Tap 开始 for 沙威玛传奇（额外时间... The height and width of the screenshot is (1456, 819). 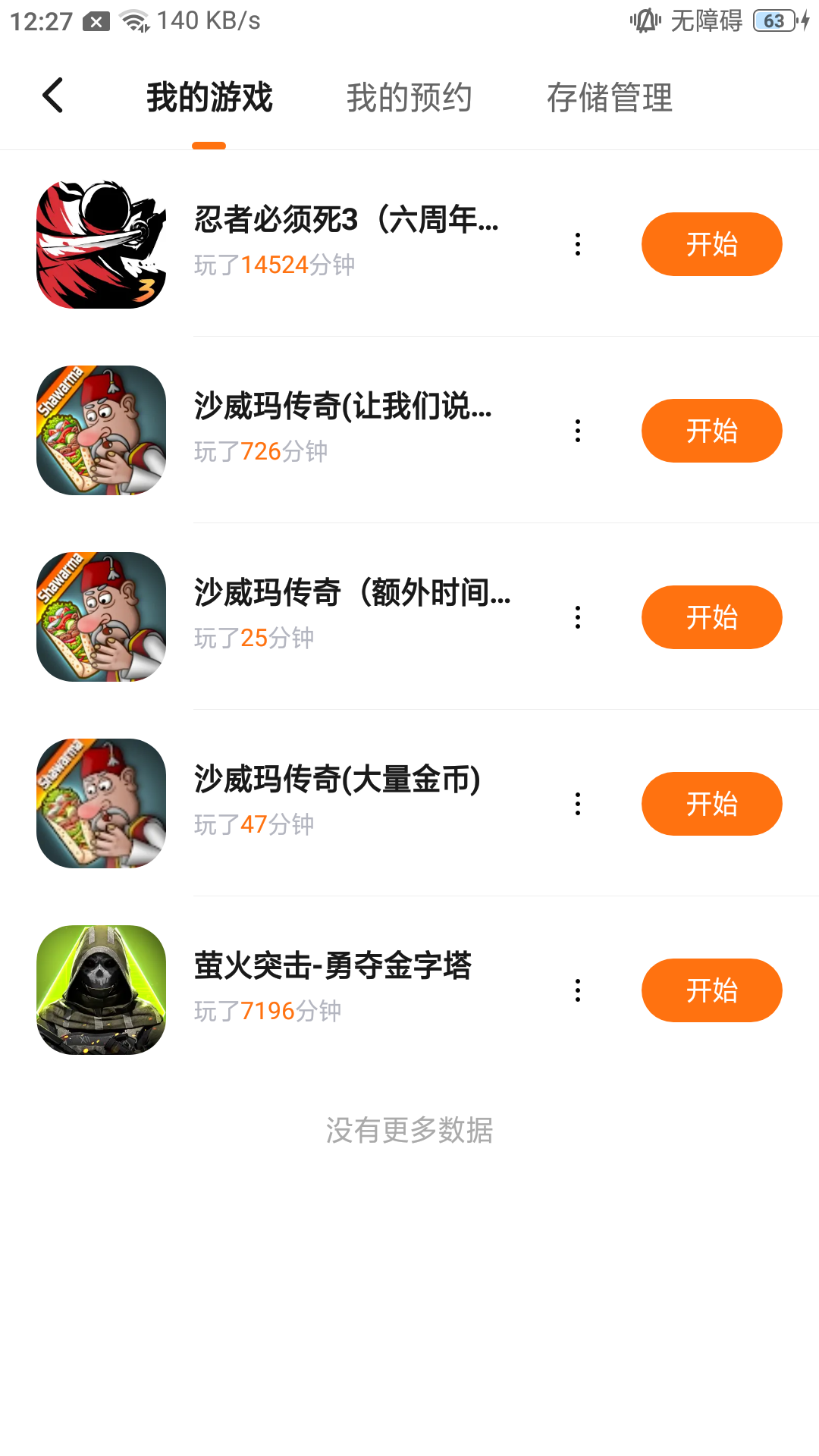pos(711,617)
